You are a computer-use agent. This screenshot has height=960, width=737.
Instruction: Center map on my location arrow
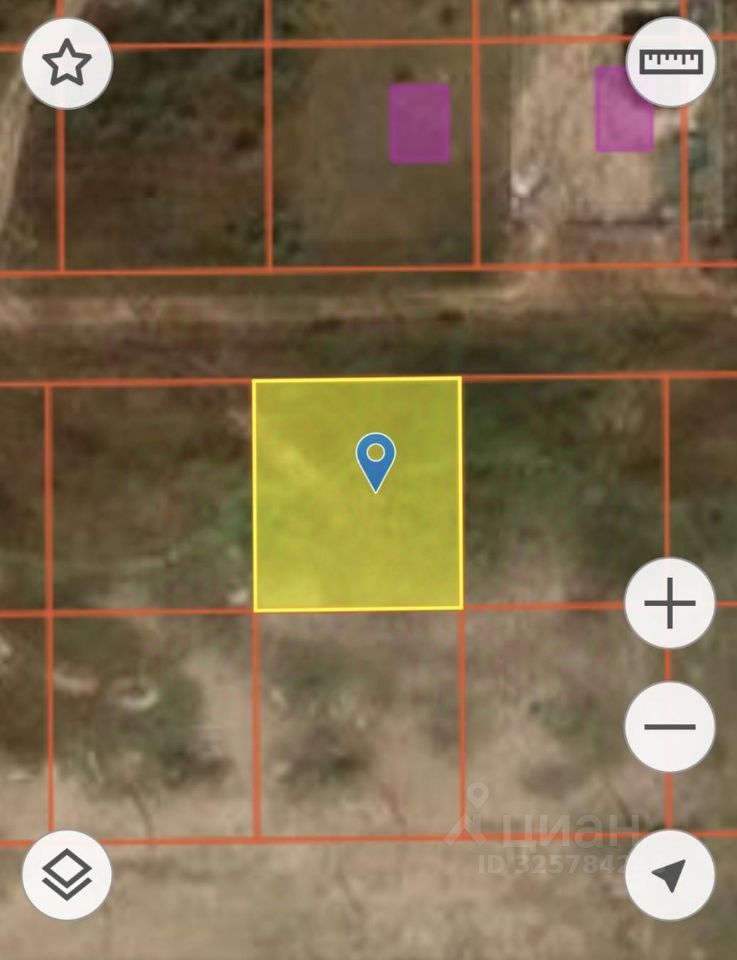pyautogui.click(x=669, y=875)
